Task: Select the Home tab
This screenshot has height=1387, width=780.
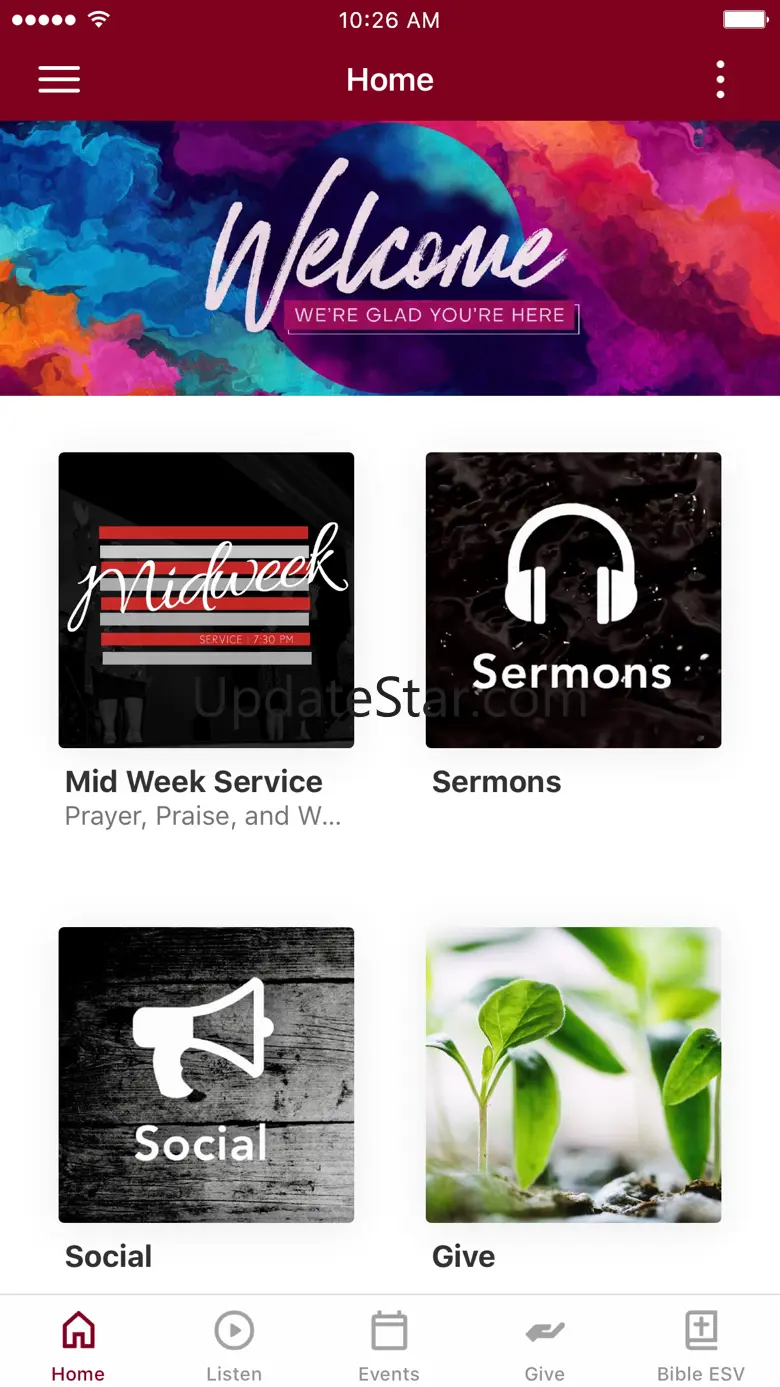Action: [78, 1346]
